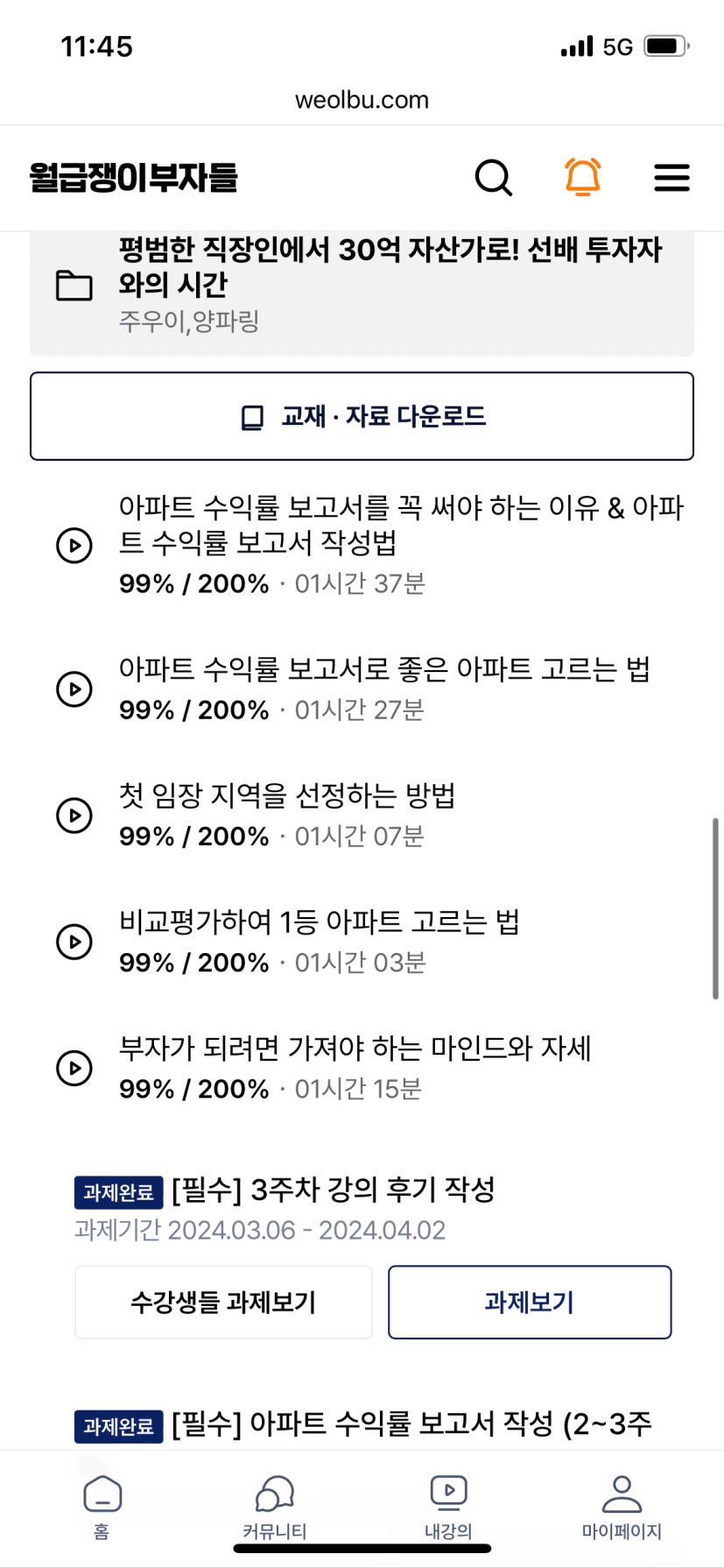
Task: Tap the outlined 과제보기 button
Action: 530,1302
